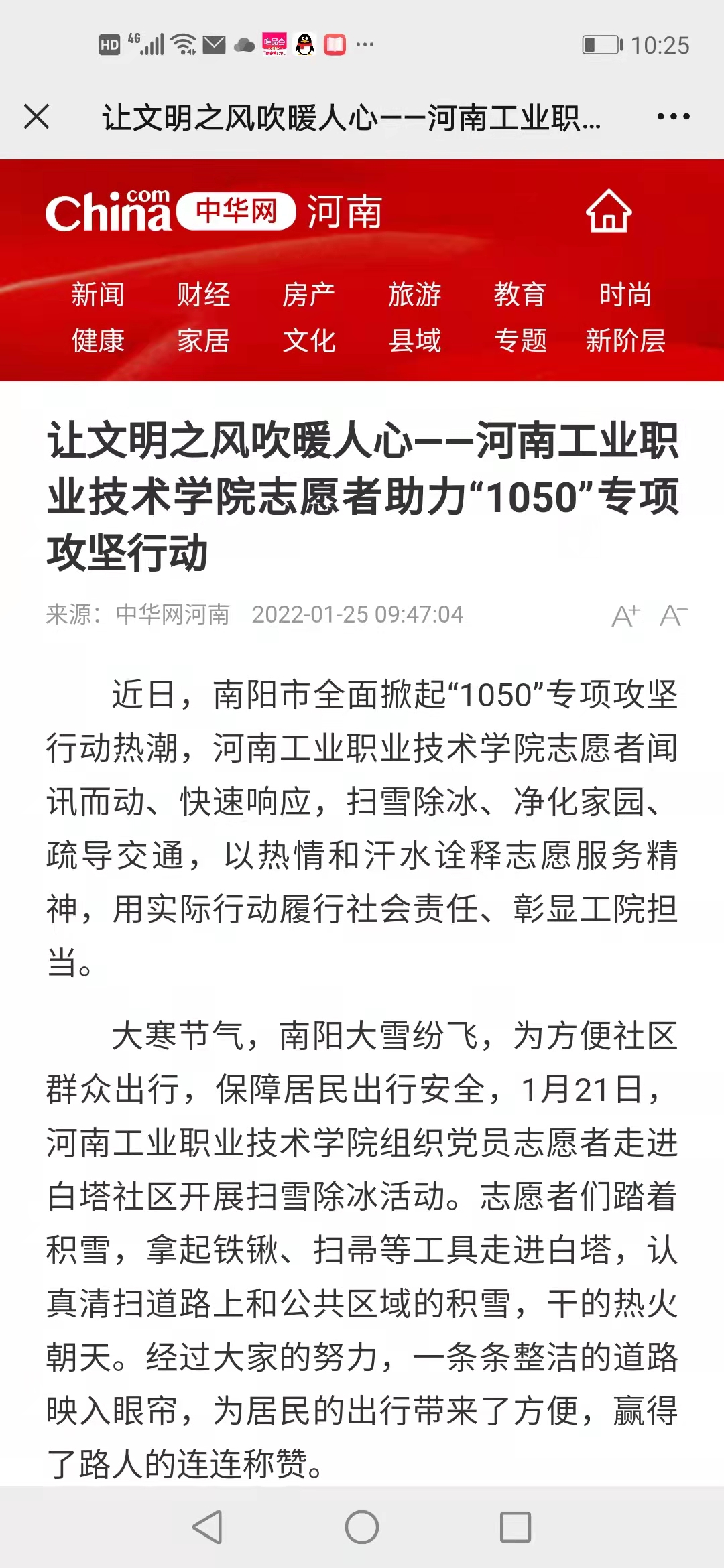Switch to the 健康 section
This screenshot has width=724, height=1568.
tap(98, 341)
